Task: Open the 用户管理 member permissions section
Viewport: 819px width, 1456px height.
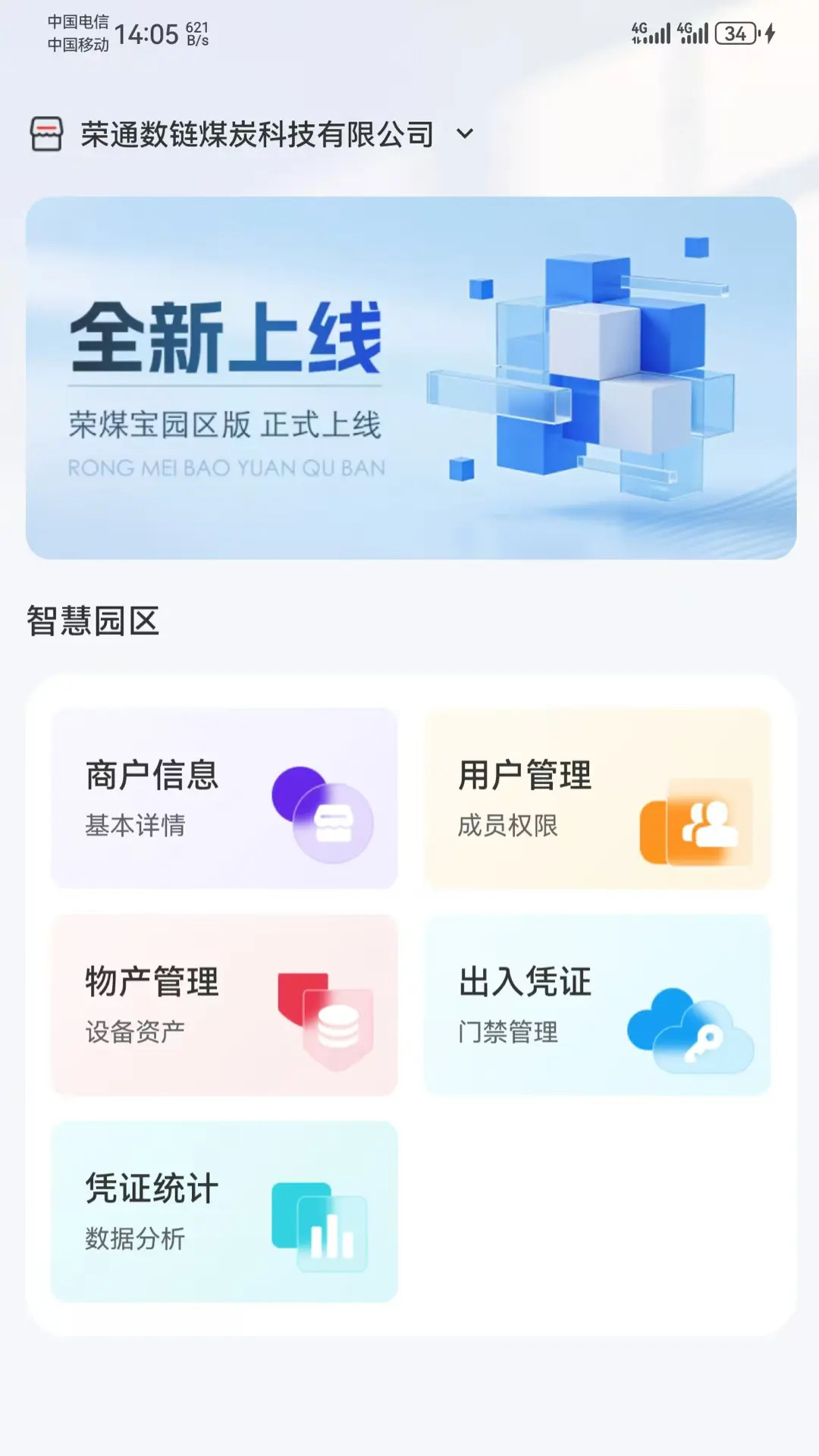Action: 599,796
